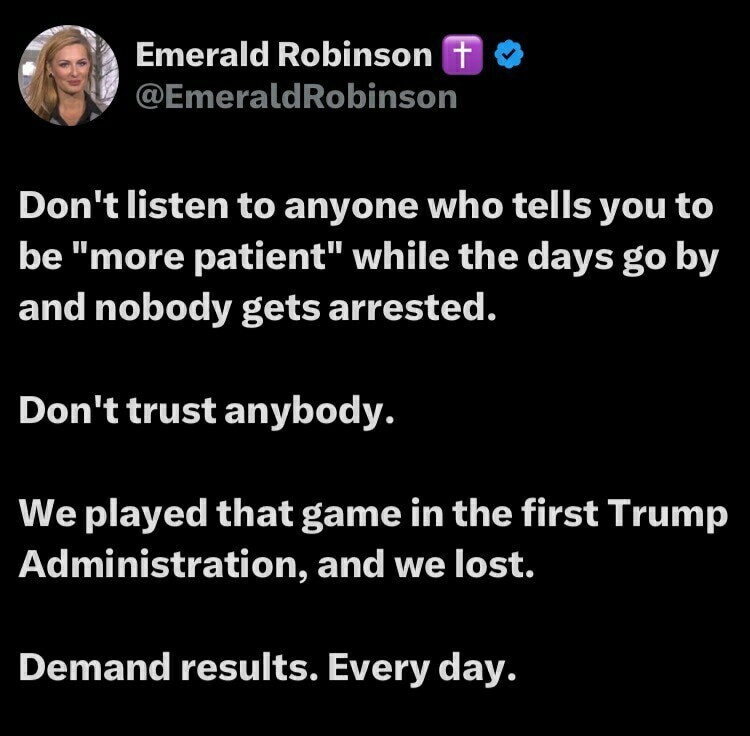Open Emerald Robinson's profile picture
Image resolution: width=750 pixels, height=736 pixels.
pyautogui.click(x=68, y=75)
